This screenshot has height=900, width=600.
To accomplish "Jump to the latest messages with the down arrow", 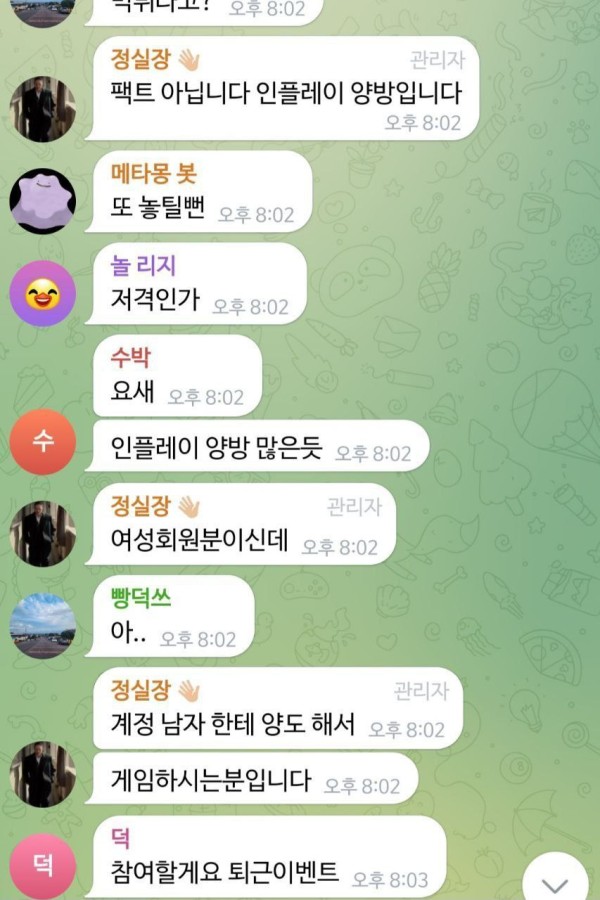I will 554,881.
